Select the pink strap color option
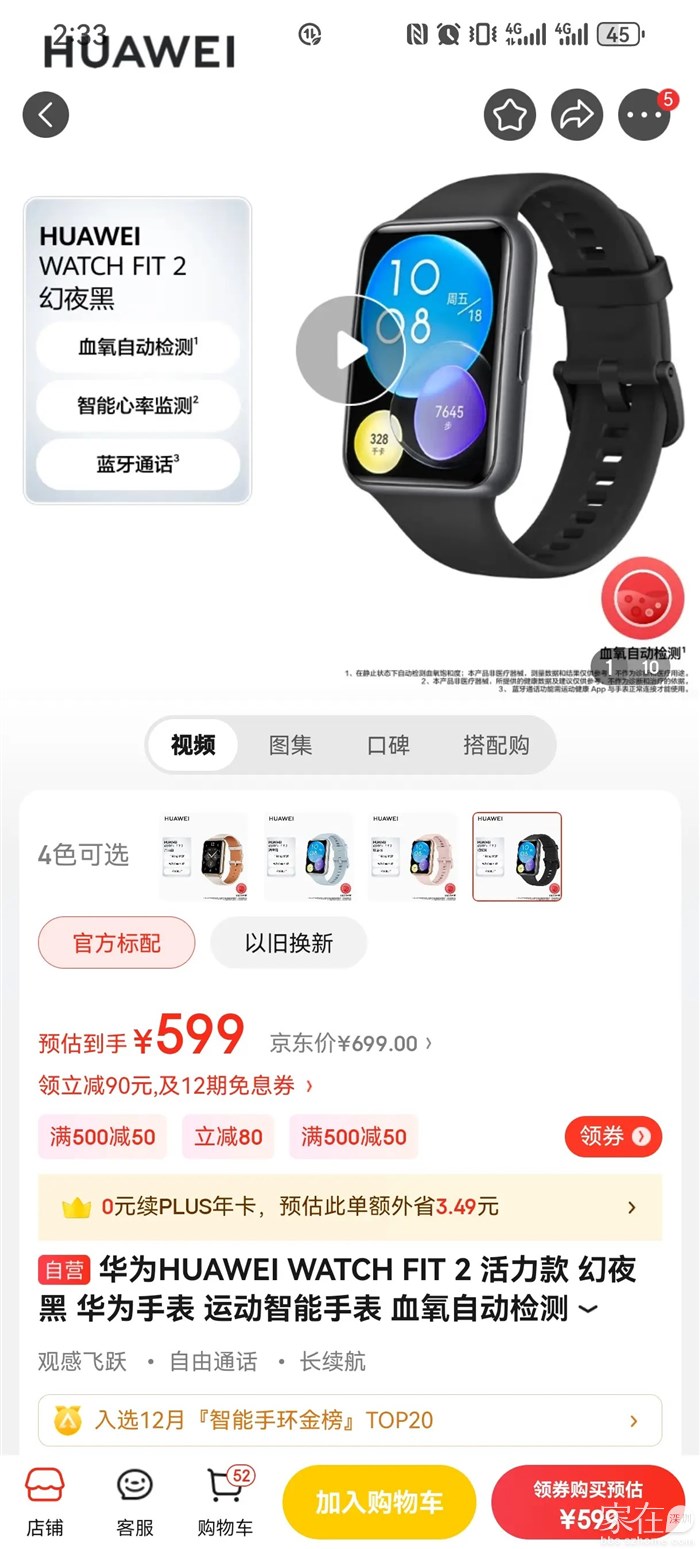Viewport: 700px width, 1549px height. point(413,857)
